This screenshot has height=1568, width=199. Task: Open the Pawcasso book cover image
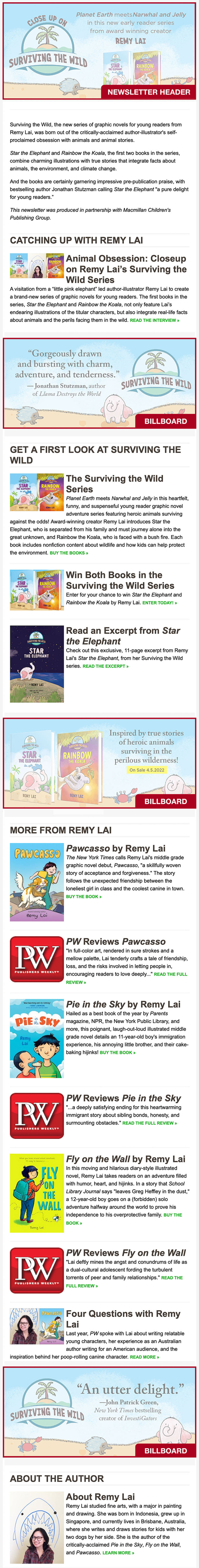(x=37, y=882)
